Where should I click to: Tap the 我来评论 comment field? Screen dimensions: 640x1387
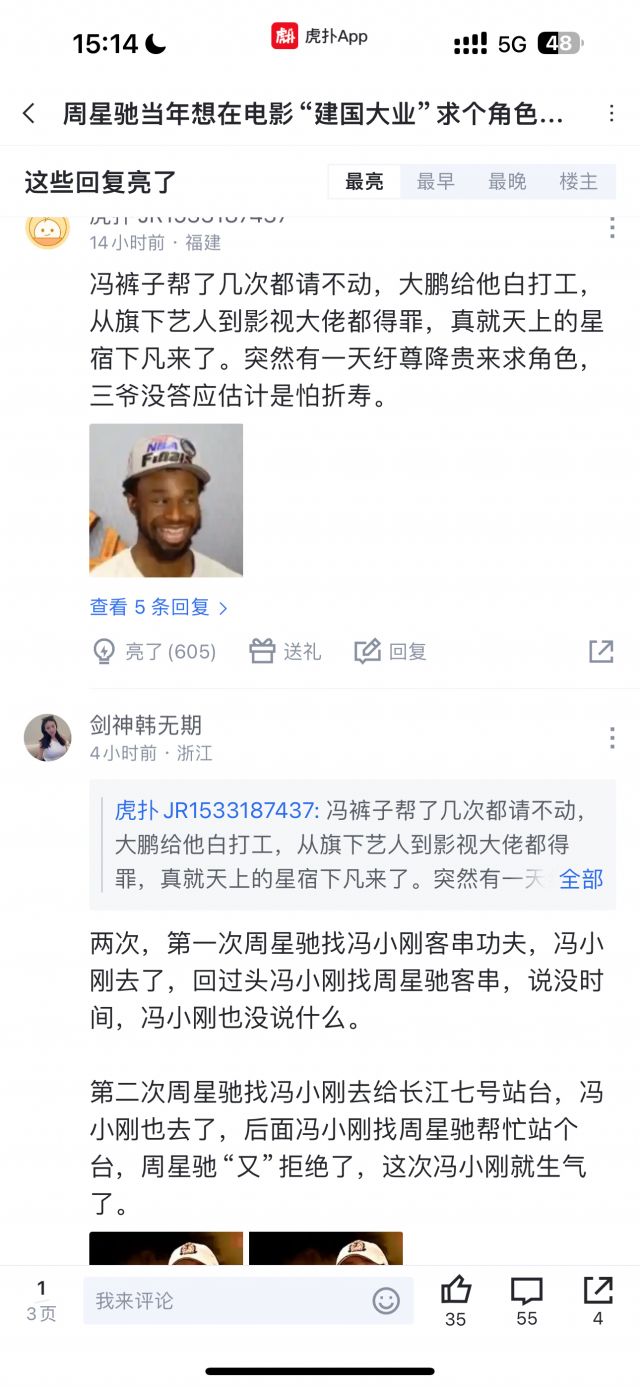pyautogui.click(x=230, y=1300)
